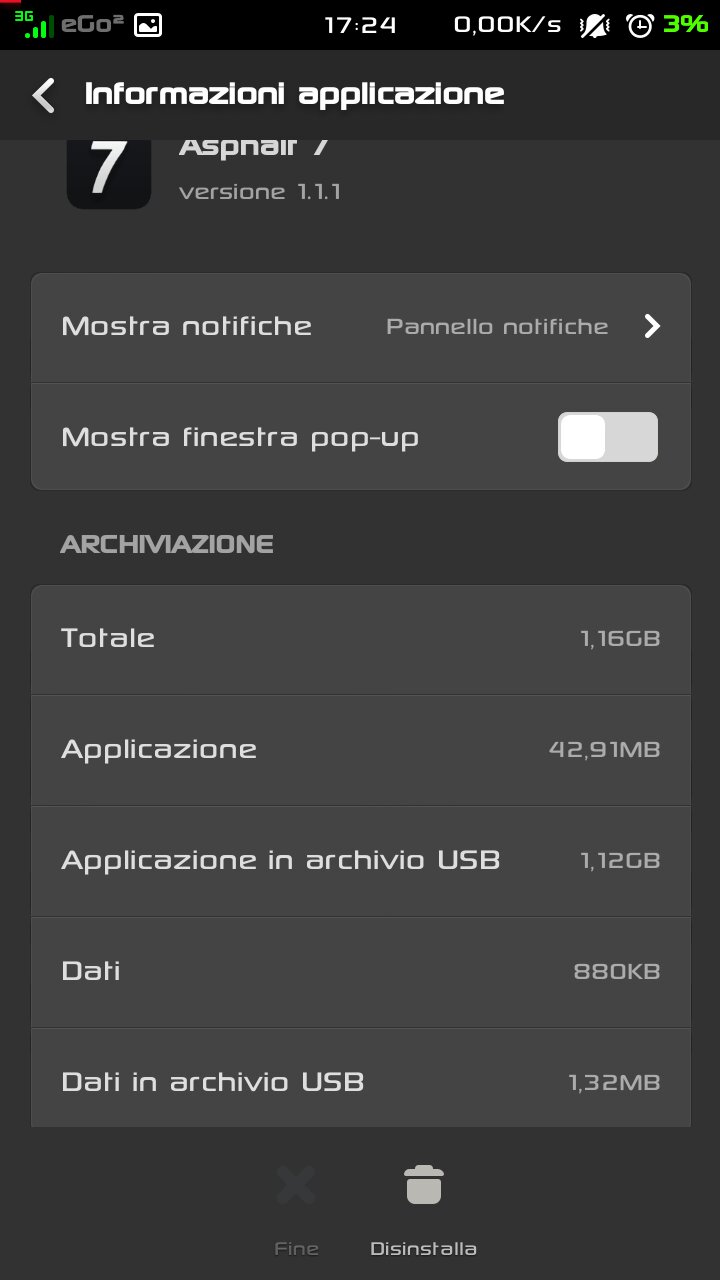Go back from Informazioni applicazione
The image size is (720, 1280).
(x=44, y=95)
